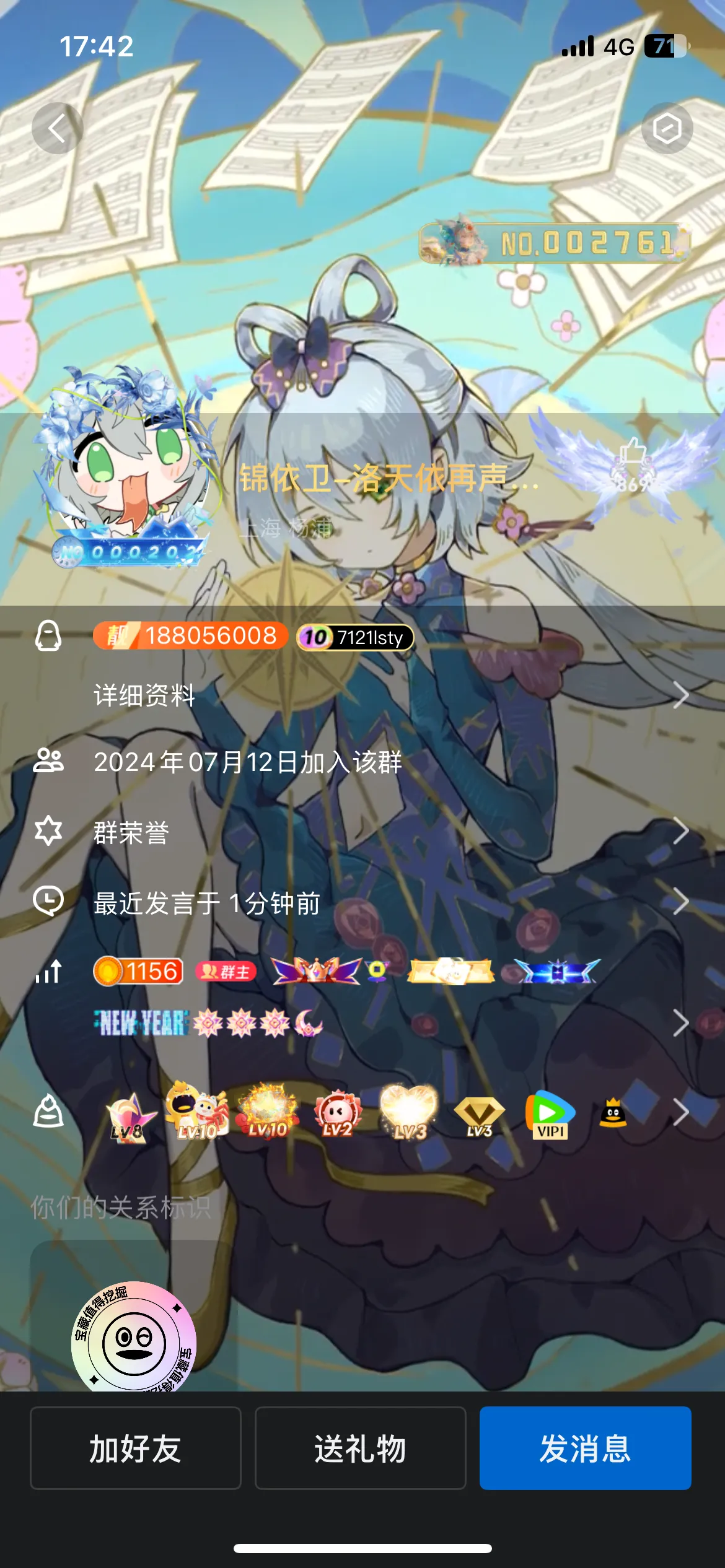This screenshot has width=725, height=1568.
Task: Tap the QQ number 188056008 badge
Action: pos(190,636)
